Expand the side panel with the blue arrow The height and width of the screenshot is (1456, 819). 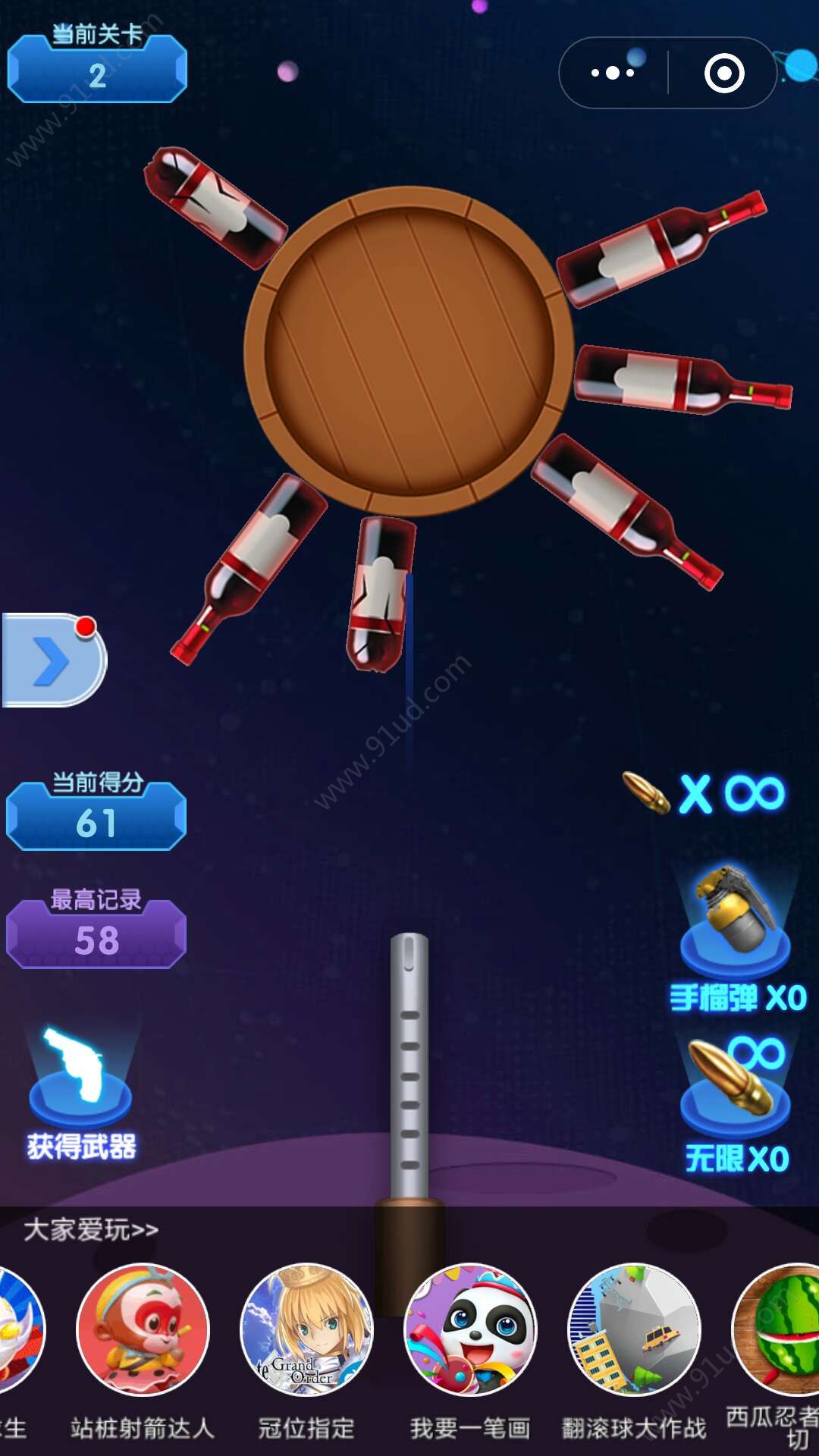pyautogui.click(x=53, y=660)
